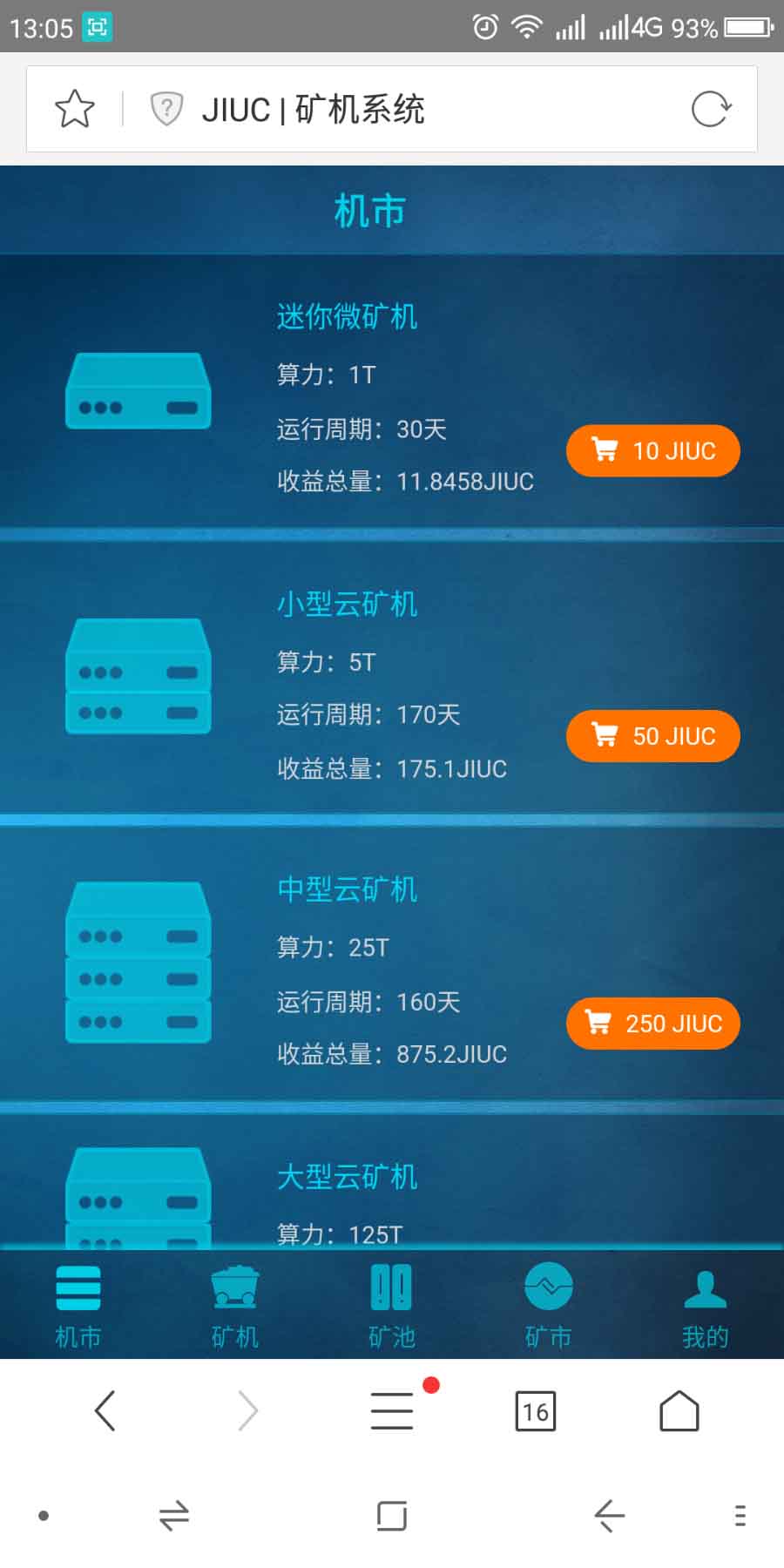Screen dimensions: 784x1568
Task: View the 16 open browser tabs
Action: (x=535, y=1411)
